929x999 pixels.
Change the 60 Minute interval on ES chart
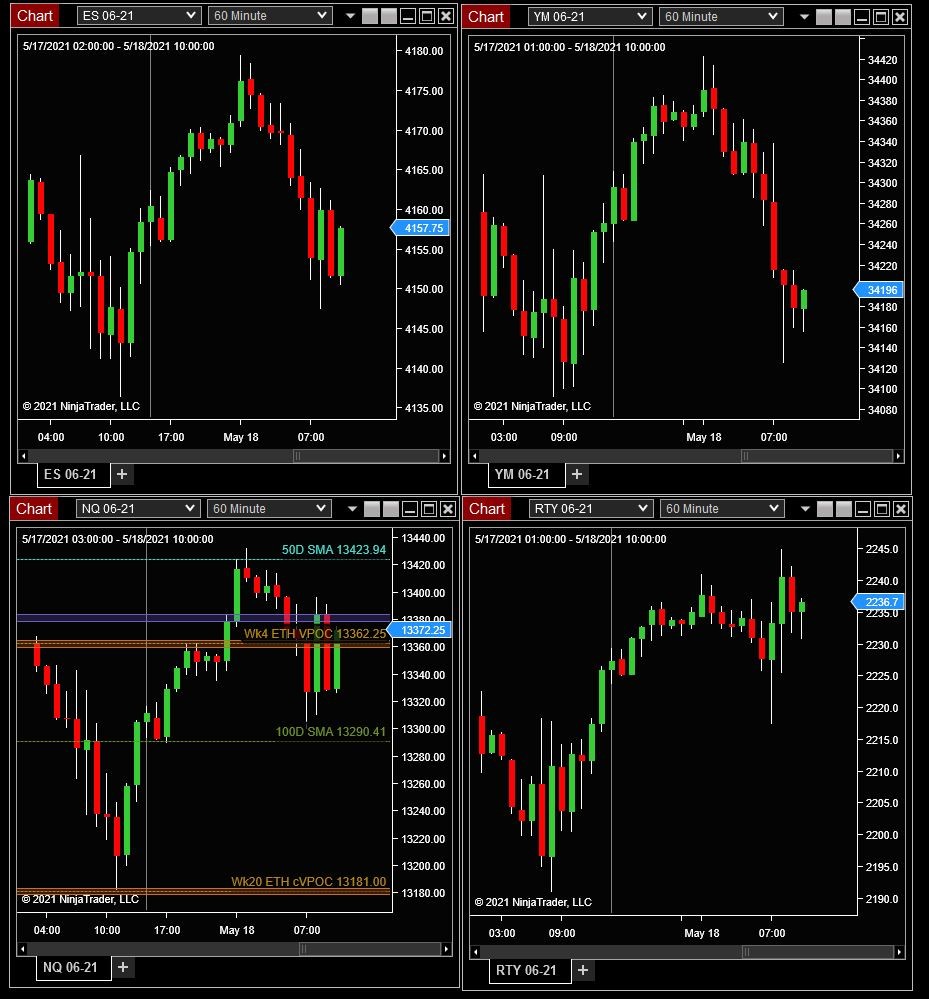[270, 16]
